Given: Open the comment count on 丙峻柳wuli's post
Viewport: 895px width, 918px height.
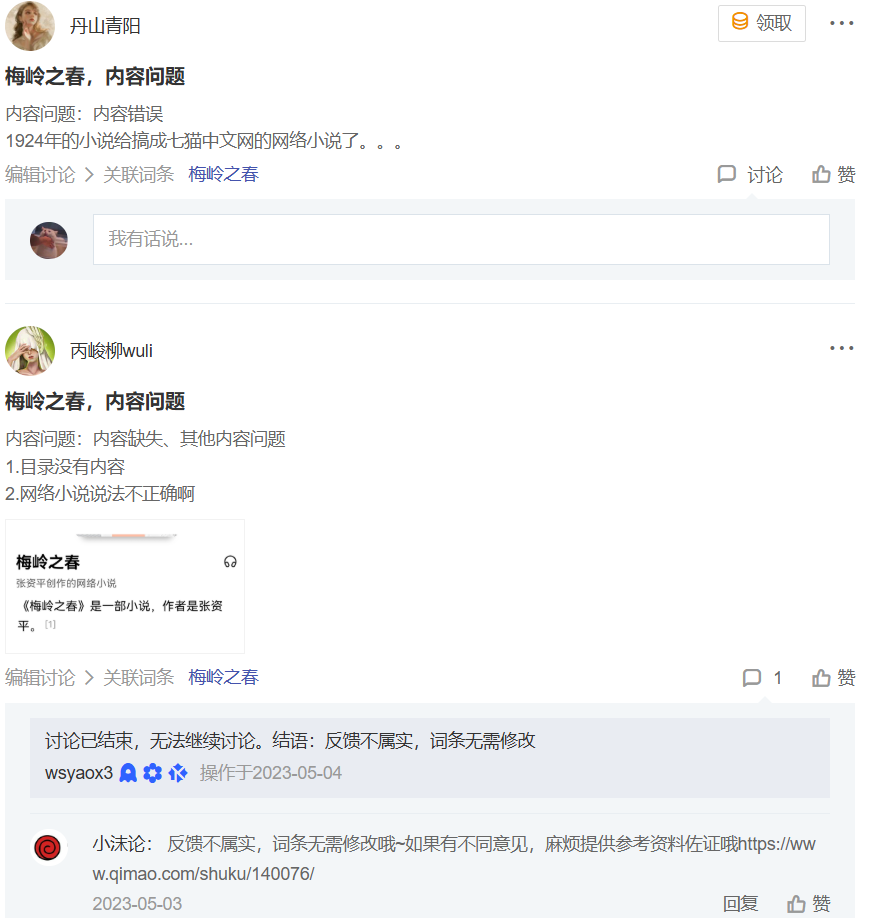Looking at the screenshot, I should click(762, 678).
